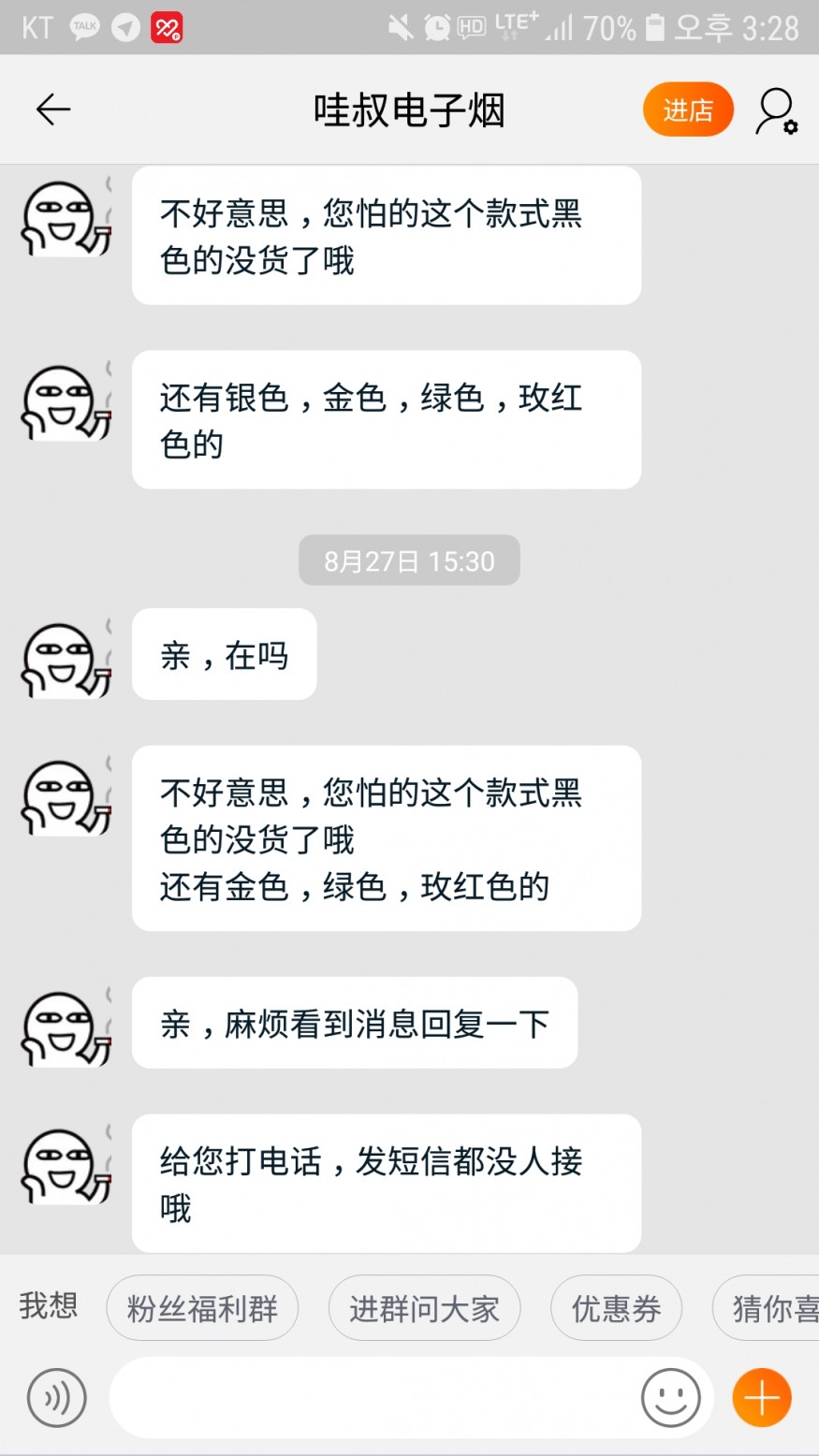Switch to voice input mode
This screenshot has width=819, height=1456.
57,1398
